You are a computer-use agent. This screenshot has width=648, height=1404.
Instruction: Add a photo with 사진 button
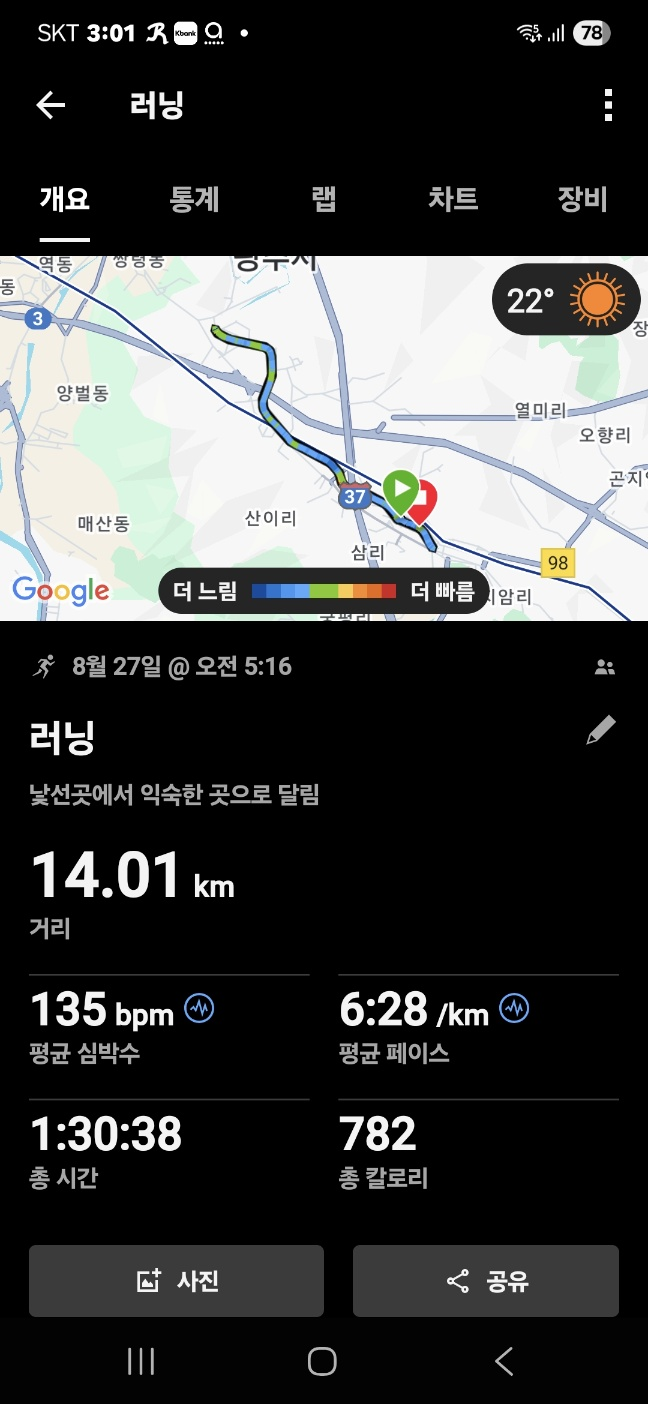pyautogui.click(x=176, y=1281)
